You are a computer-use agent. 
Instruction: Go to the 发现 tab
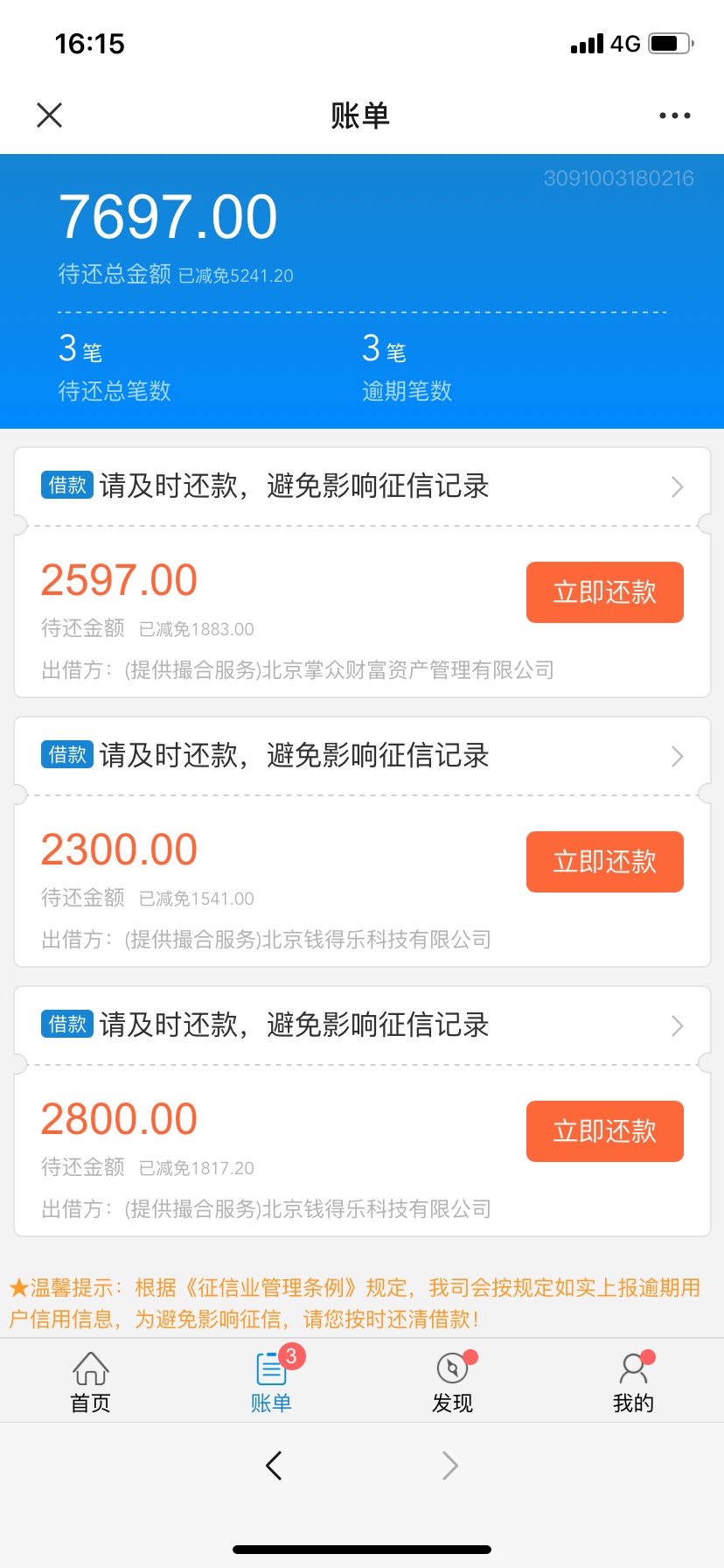tap(452, 1382)
